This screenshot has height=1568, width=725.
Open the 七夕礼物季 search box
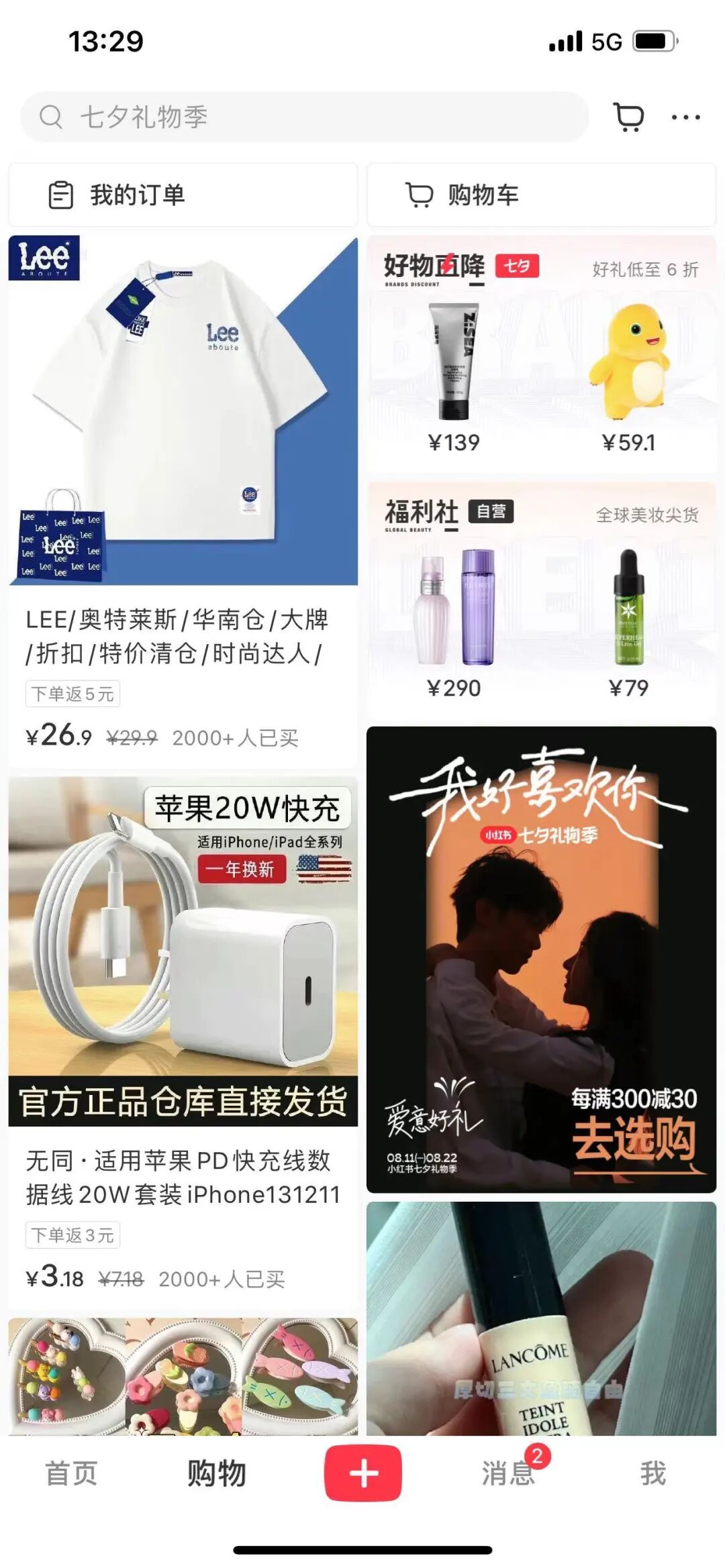(x=304, y=117)
